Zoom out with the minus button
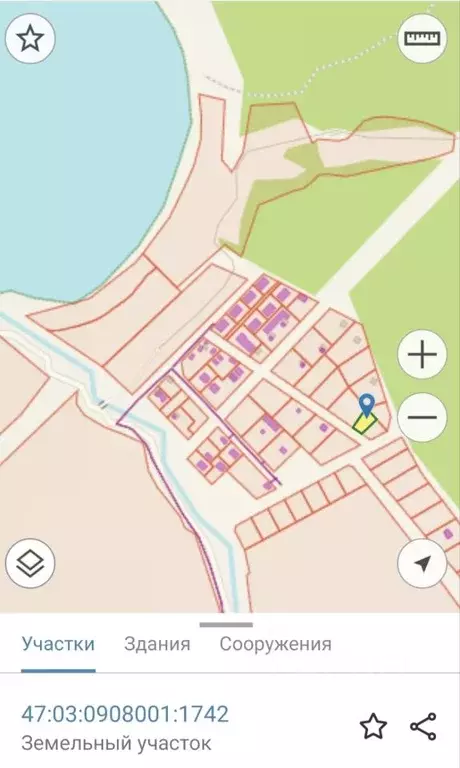 [422, 417]
